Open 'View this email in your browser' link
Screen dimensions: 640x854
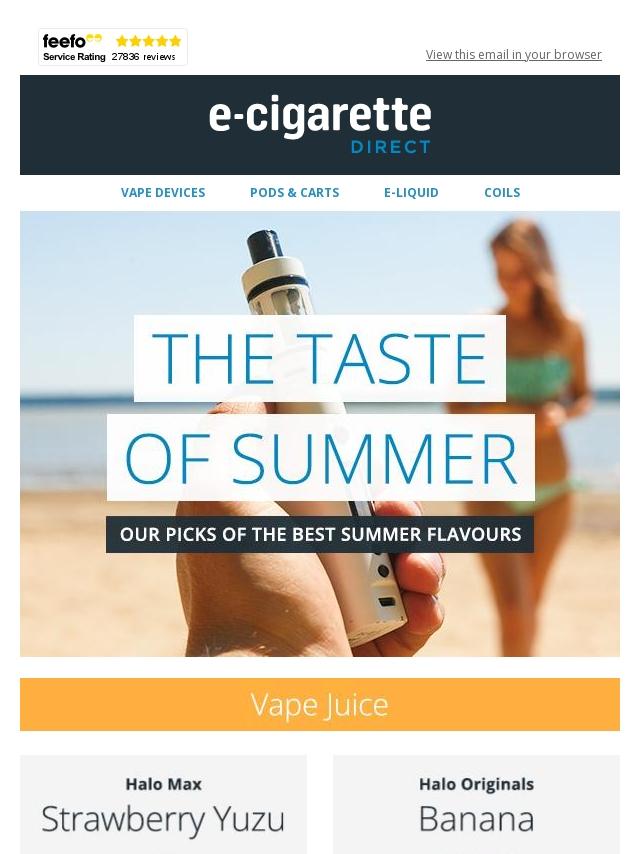tap(513, 55)
